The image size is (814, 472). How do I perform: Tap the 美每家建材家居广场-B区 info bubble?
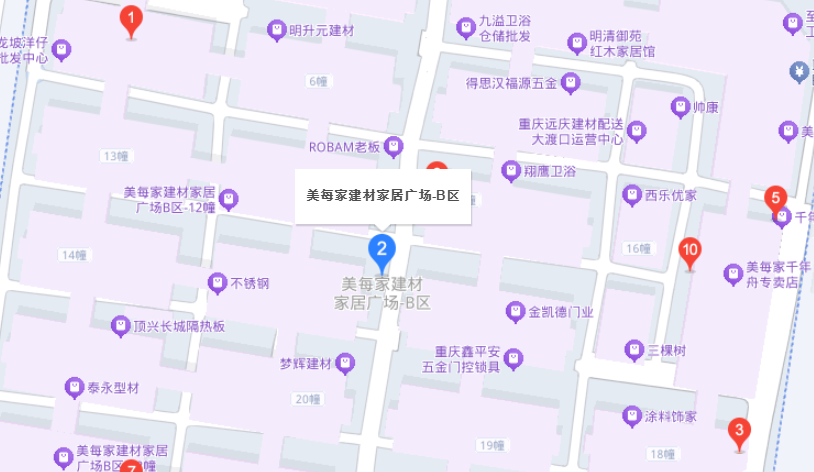(382, 196)
